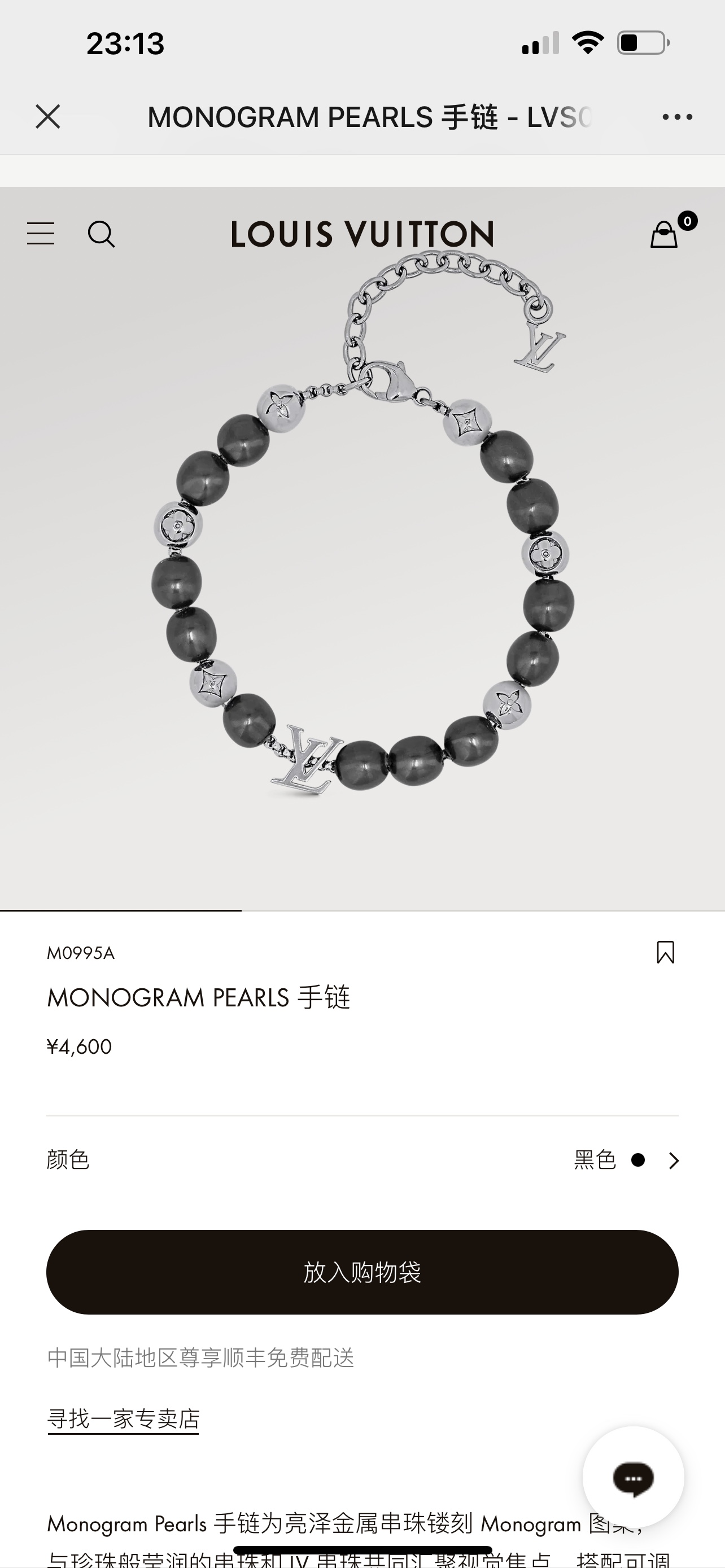
Task: Open the hamburger navigation menu
Action: point(41,234)
